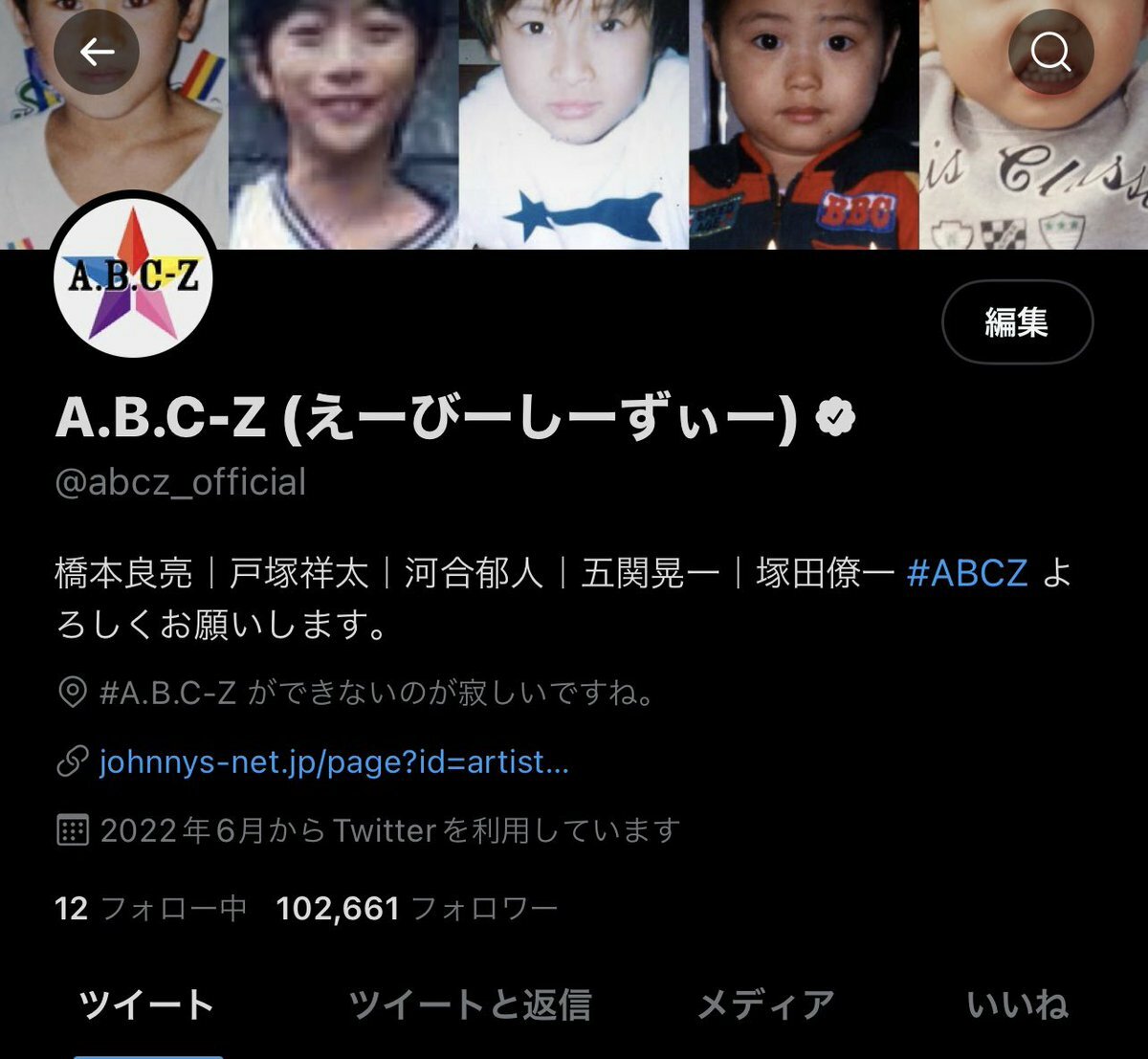The width and height of the screenshot is (1148, 1059).
Task: Open the profile search icon
Action: pyautogui.click(x=1050, y=52)
